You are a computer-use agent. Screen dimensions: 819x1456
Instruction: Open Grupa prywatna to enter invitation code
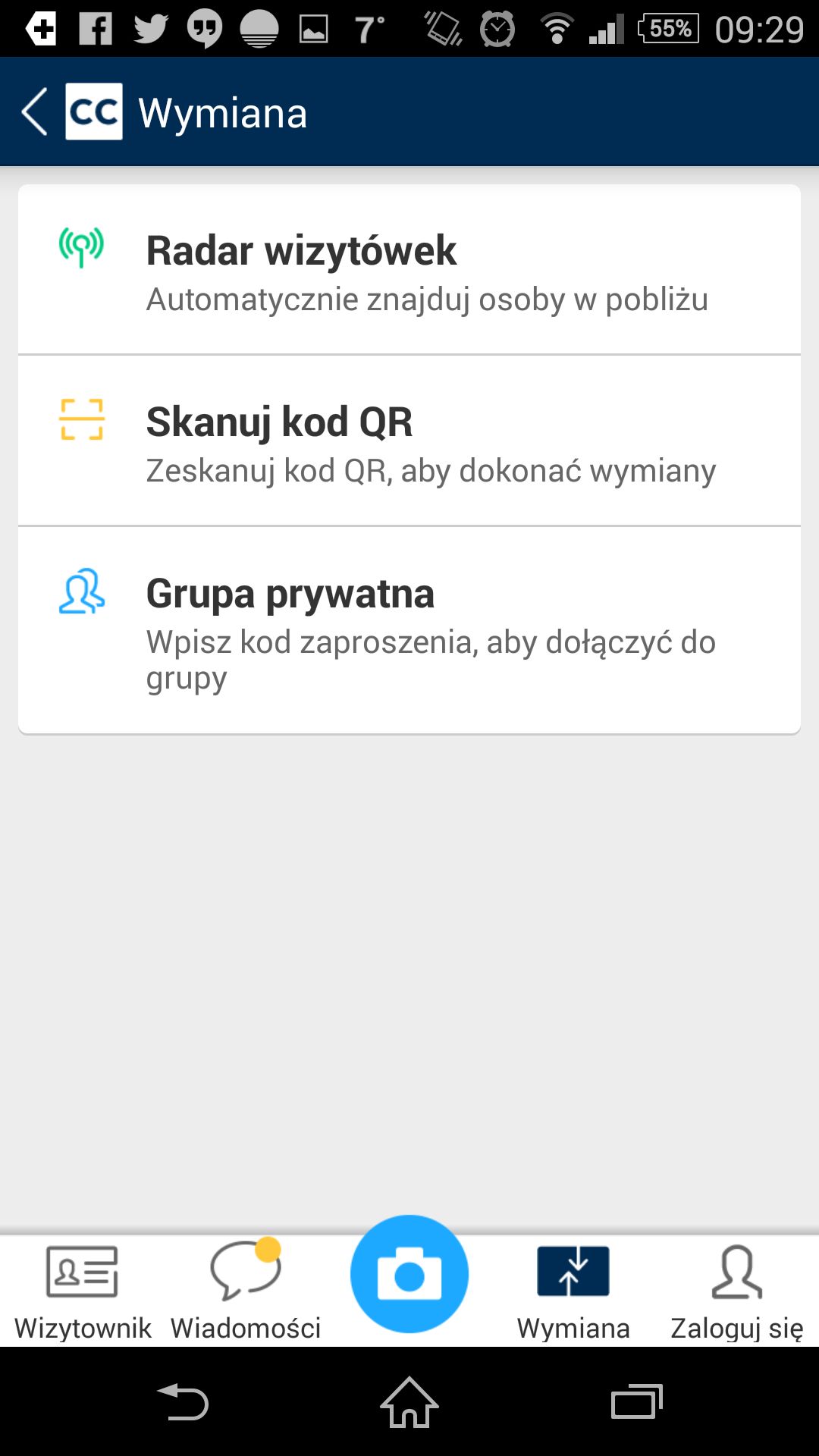pyautogui.click(x=409, y=630)
